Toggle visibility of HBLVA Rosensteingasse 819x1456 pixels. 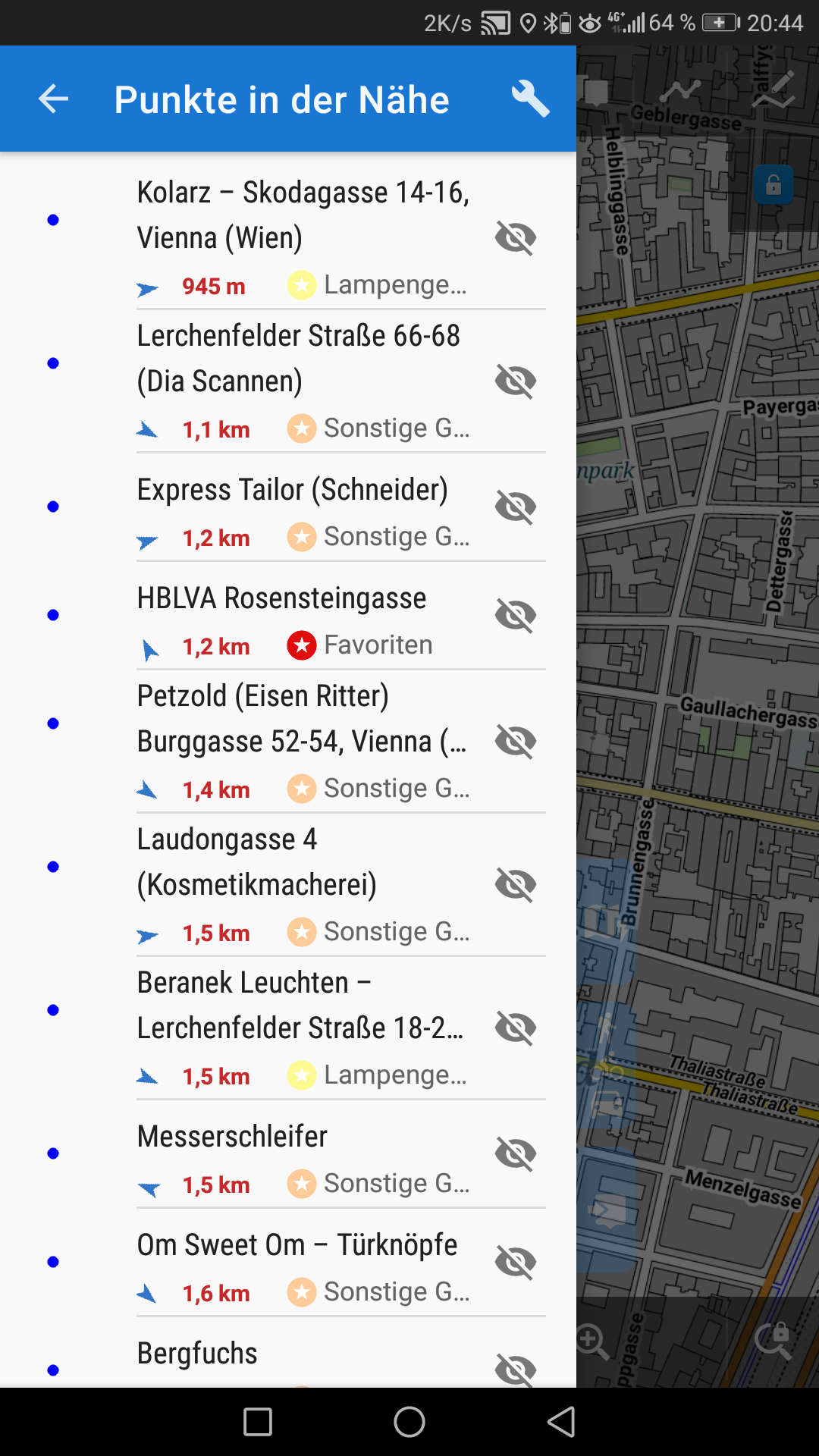(516, 615)
